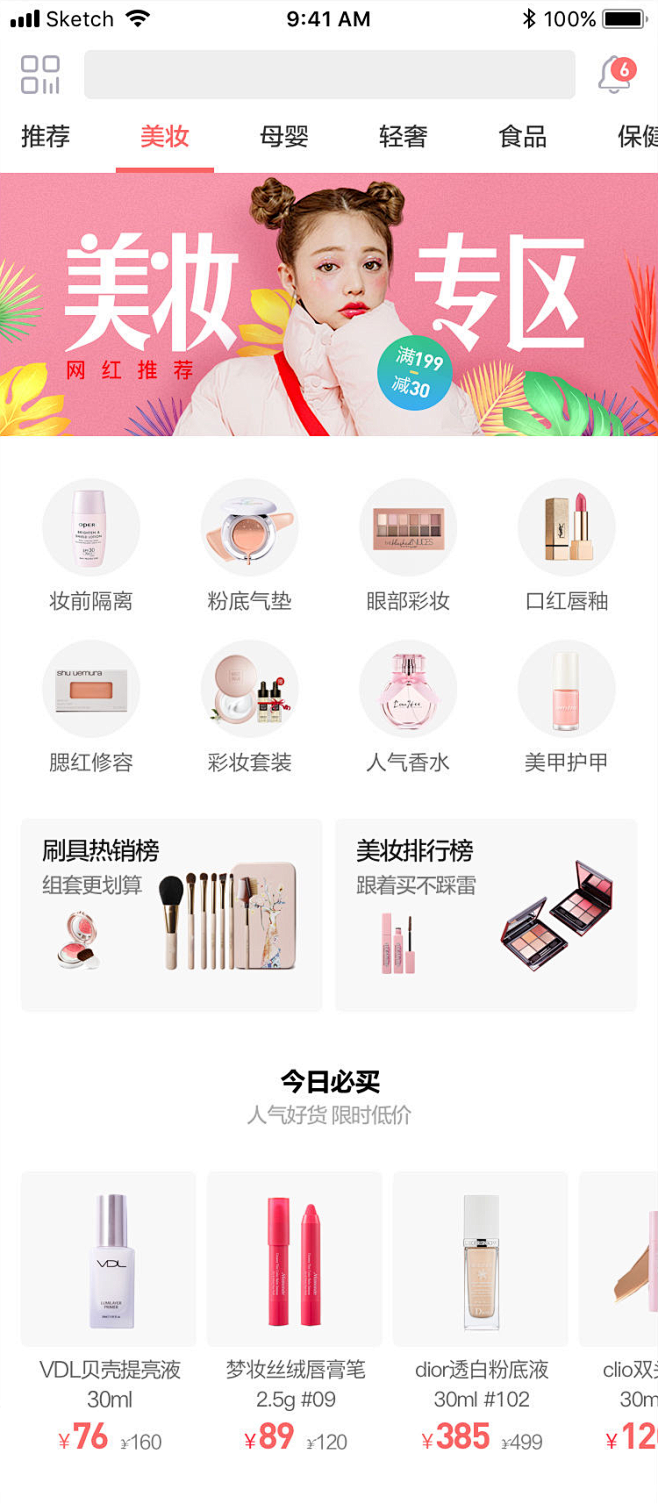This screenshot has width=658, height=1504.
Task: Open the 刷具热销榜 card
Action: click(171, 915)
